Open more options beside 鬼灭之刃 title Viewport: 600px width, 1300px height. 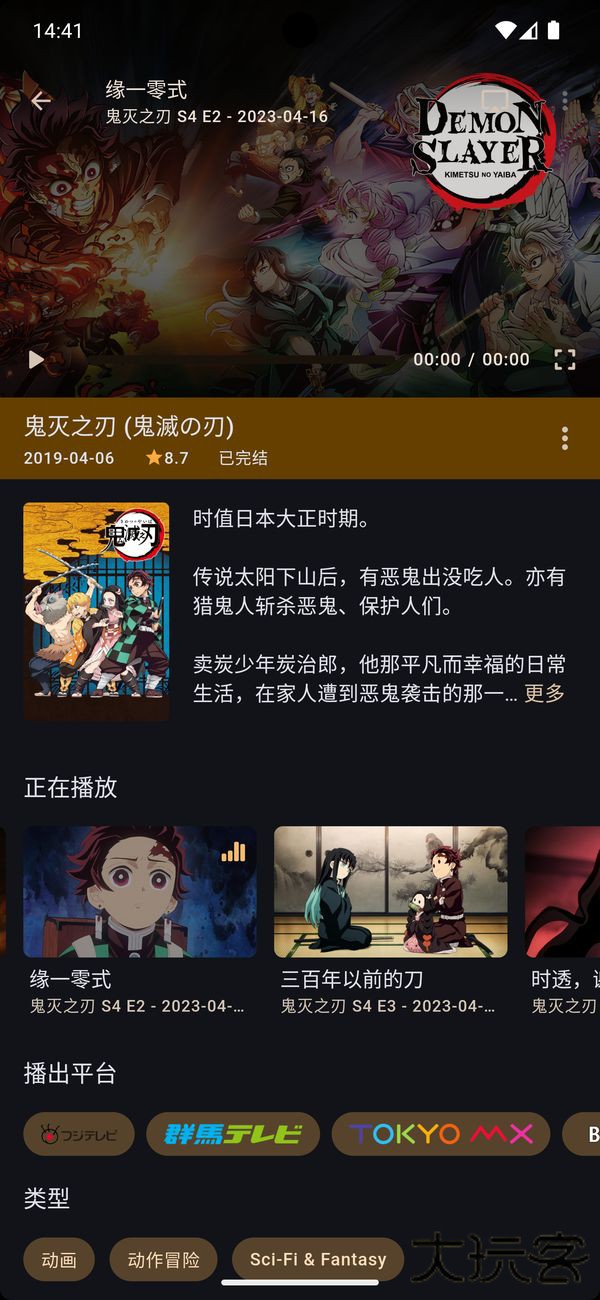point(565,438)
